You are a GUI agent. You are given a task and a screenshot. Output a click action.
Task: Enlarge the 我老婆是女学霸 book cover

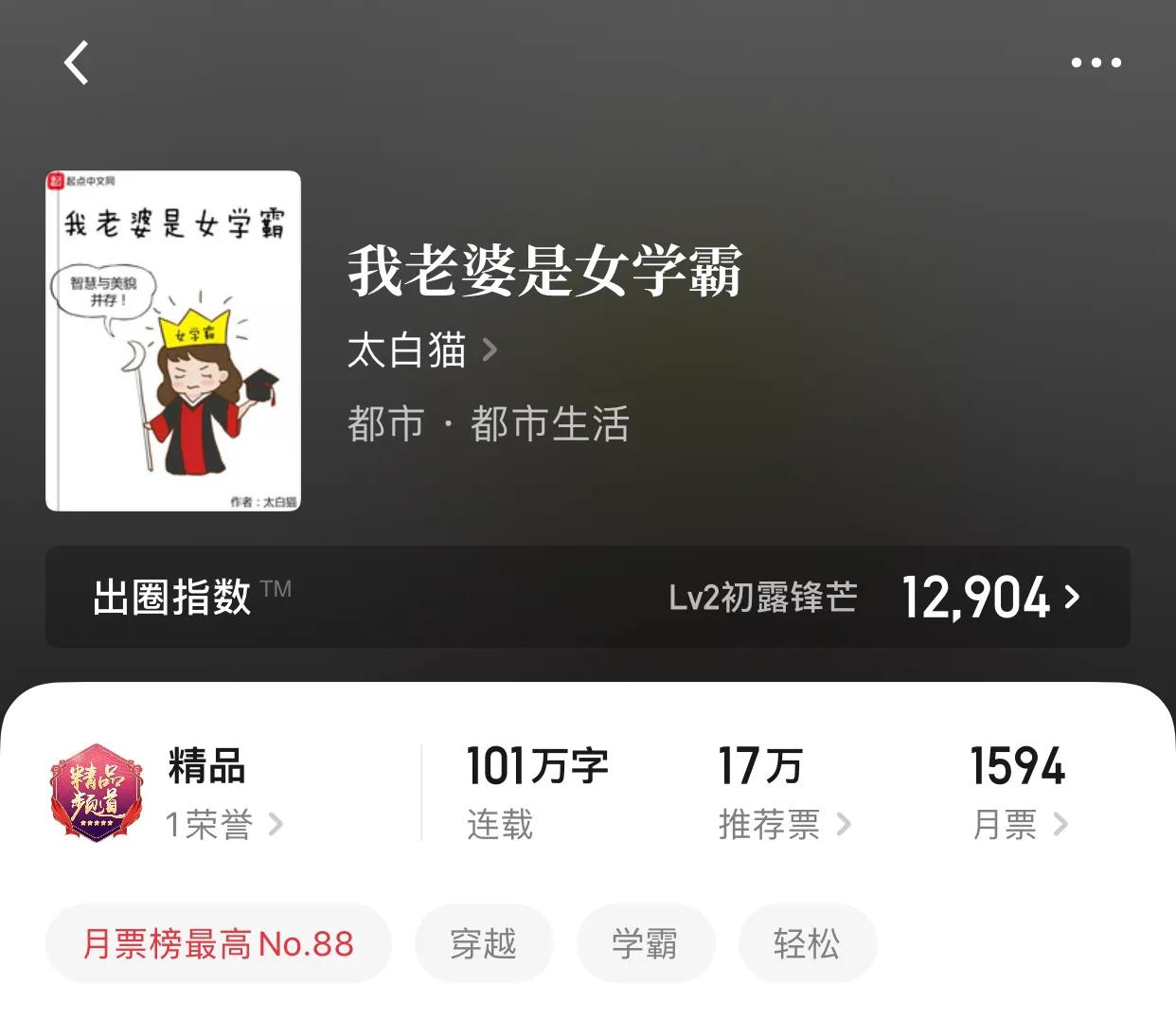(173, 341)
